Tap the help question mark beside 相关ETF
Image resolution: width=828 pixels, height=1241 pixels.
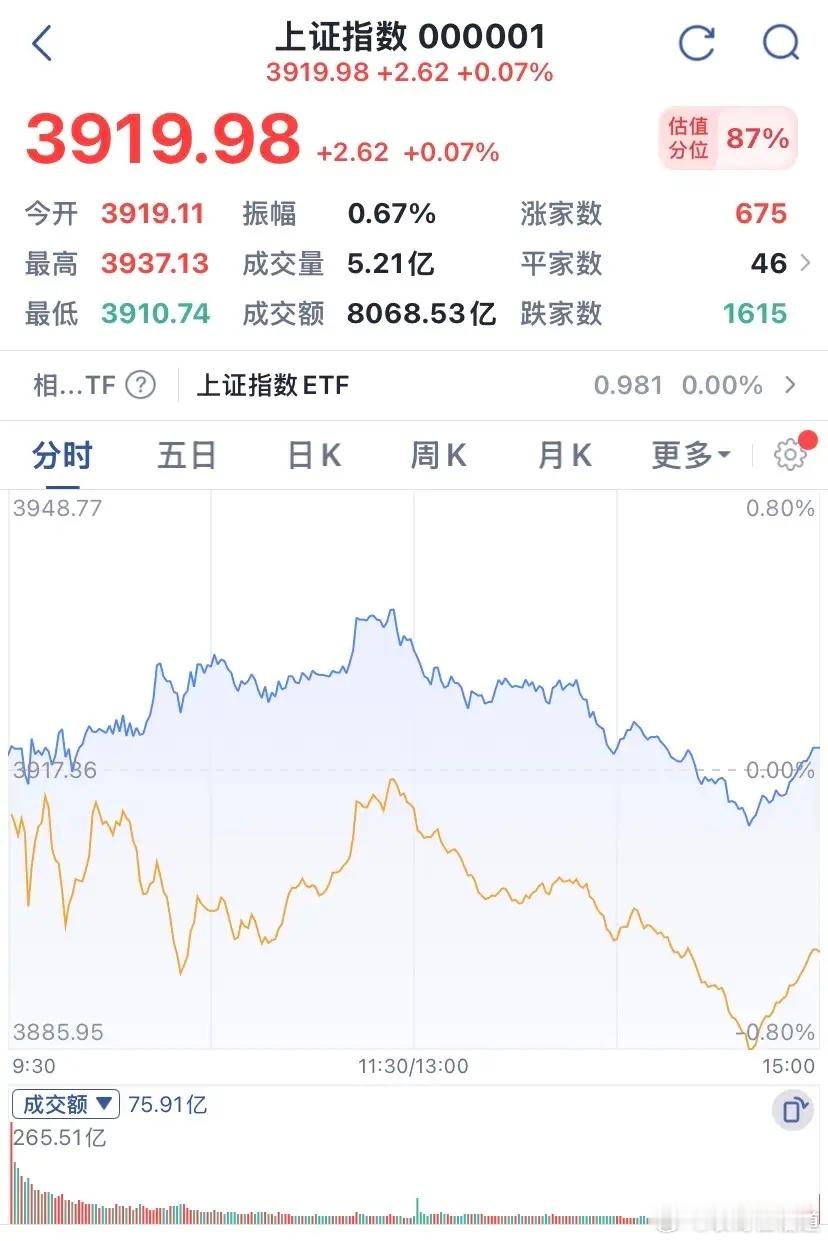coord(138,385)
